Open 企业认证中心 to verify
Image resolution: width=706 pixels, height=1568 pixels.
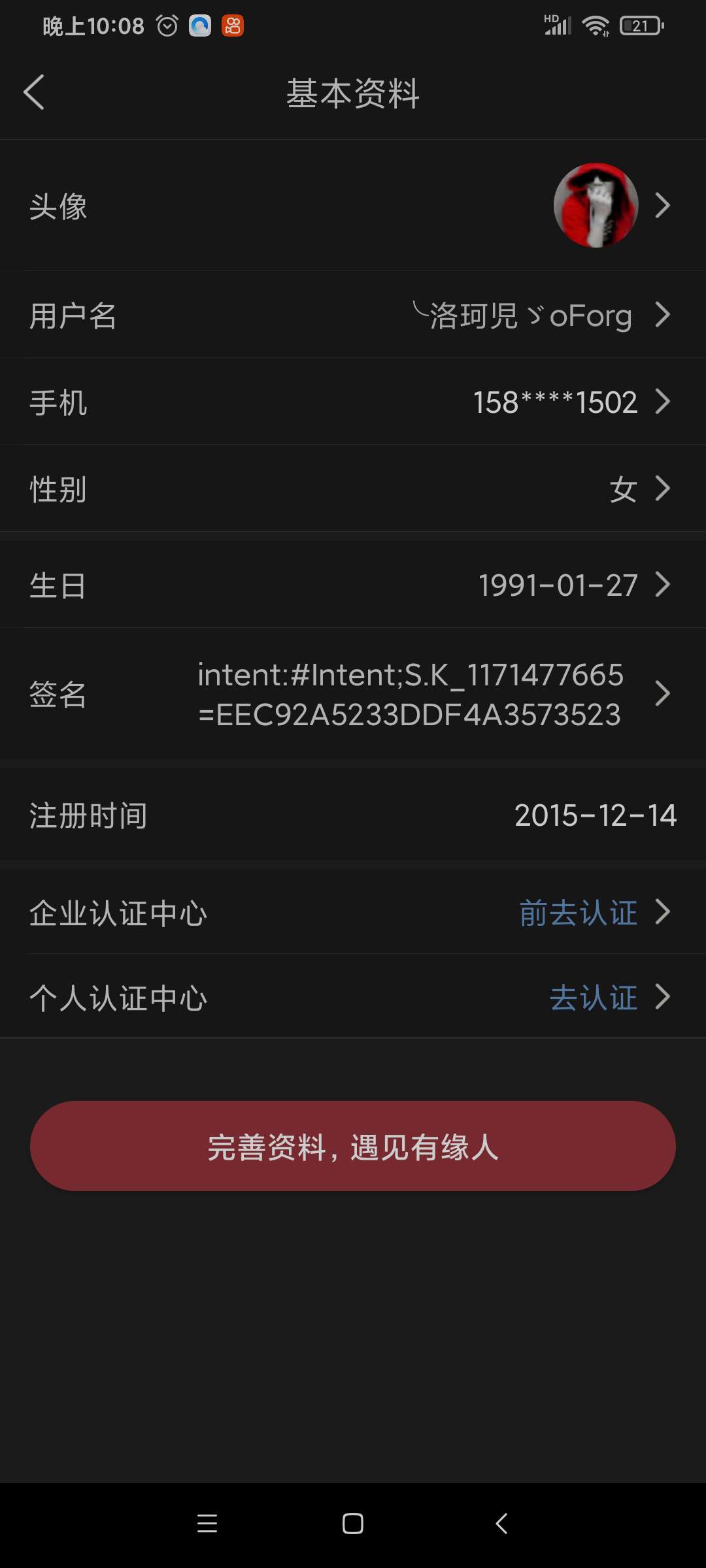(x=353, y=912)
